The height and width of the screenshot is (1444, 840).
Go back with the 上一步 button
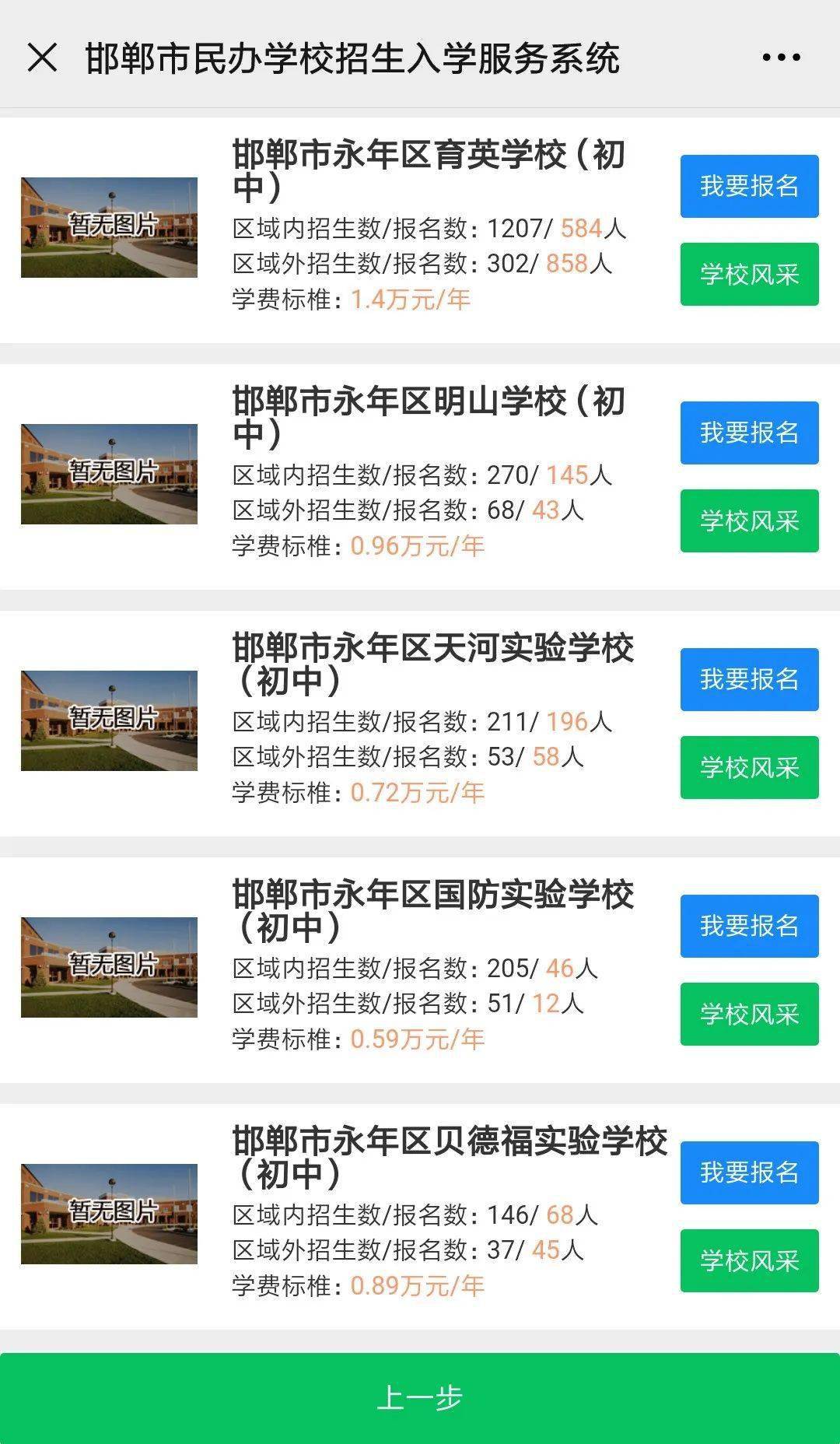(x=420, y=1398)
